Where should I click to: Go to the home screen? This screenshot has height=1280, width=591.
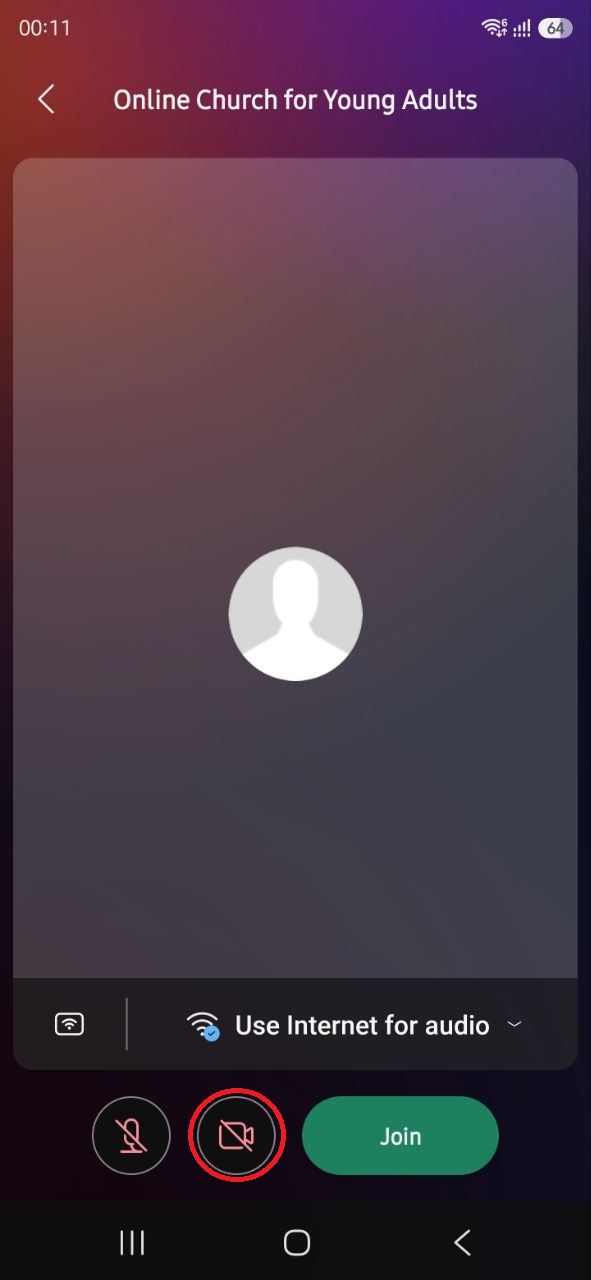click(297, 1242)
